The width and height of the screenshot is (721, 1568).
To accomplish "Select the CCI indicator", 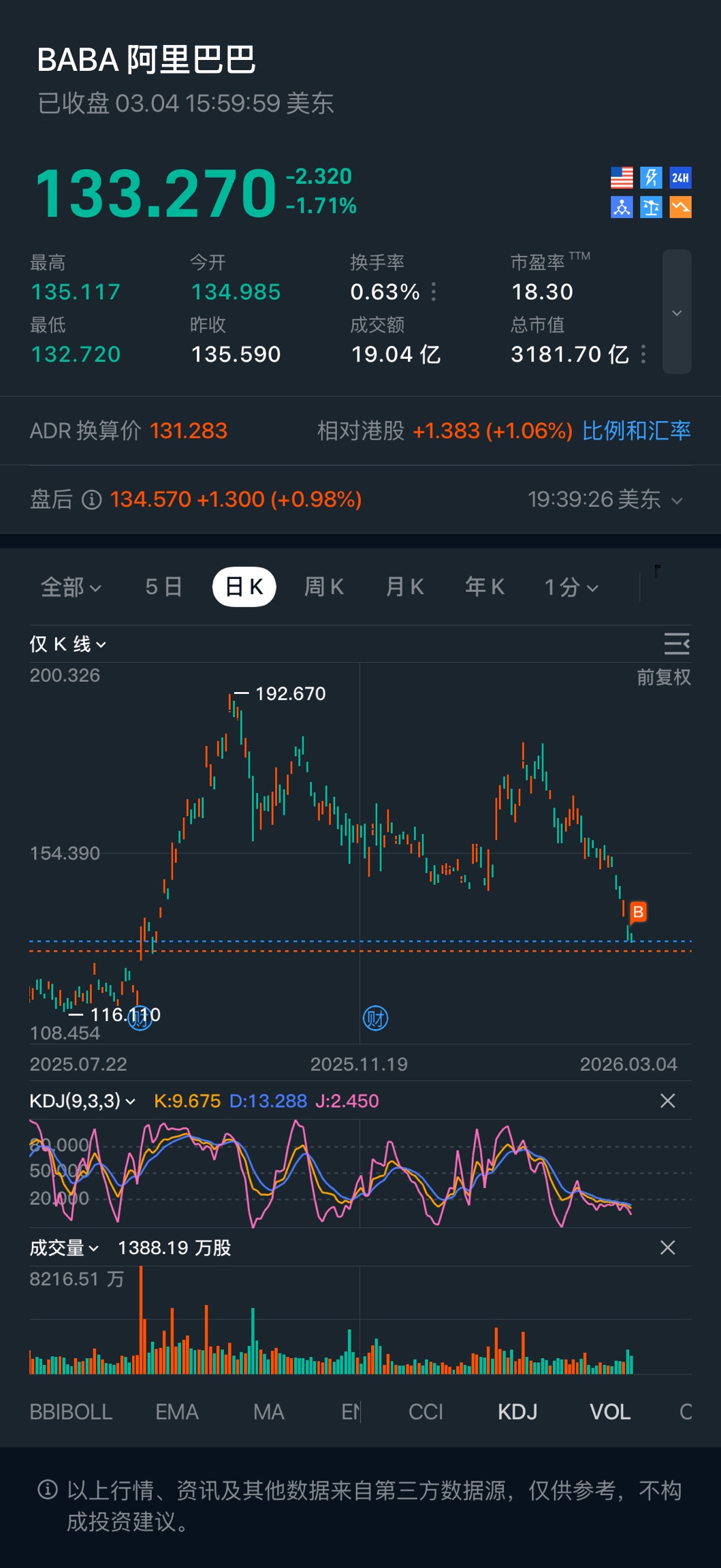I will tap(426, 1412).
